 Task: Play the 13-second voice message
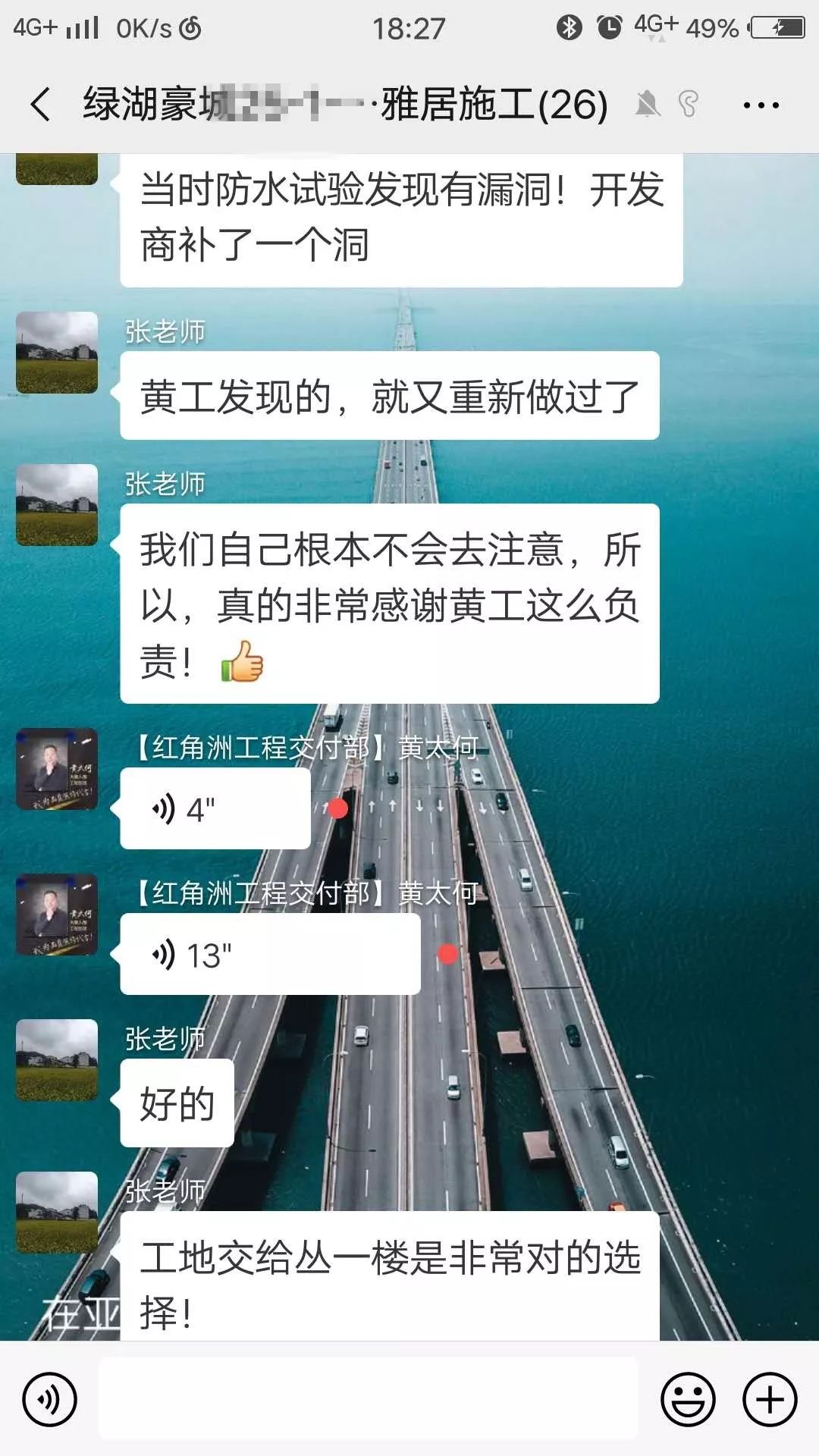click(x=269, y=955)
